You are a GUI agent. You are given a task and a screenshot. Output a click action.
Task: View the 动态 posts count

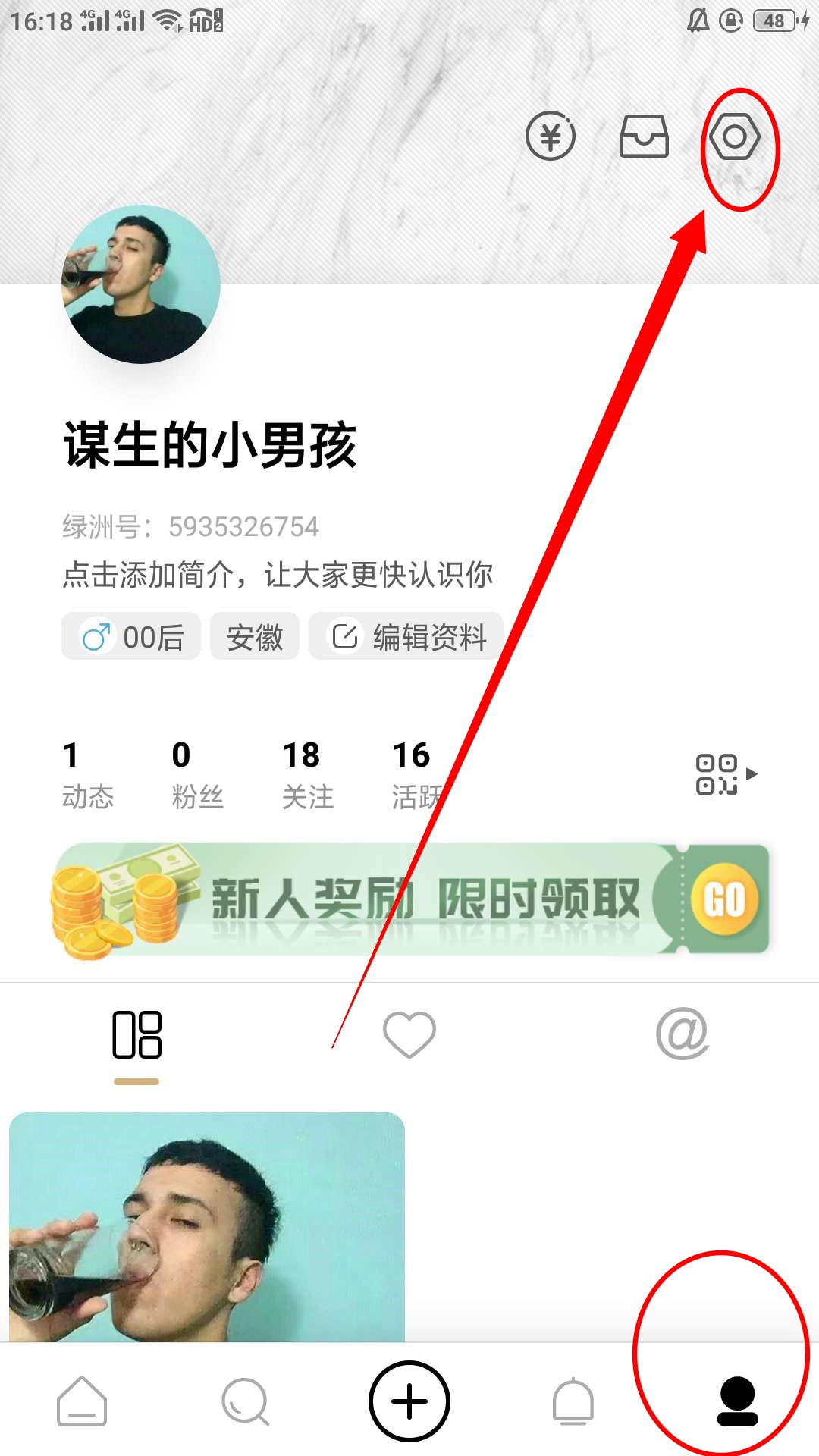pos(86,775)
